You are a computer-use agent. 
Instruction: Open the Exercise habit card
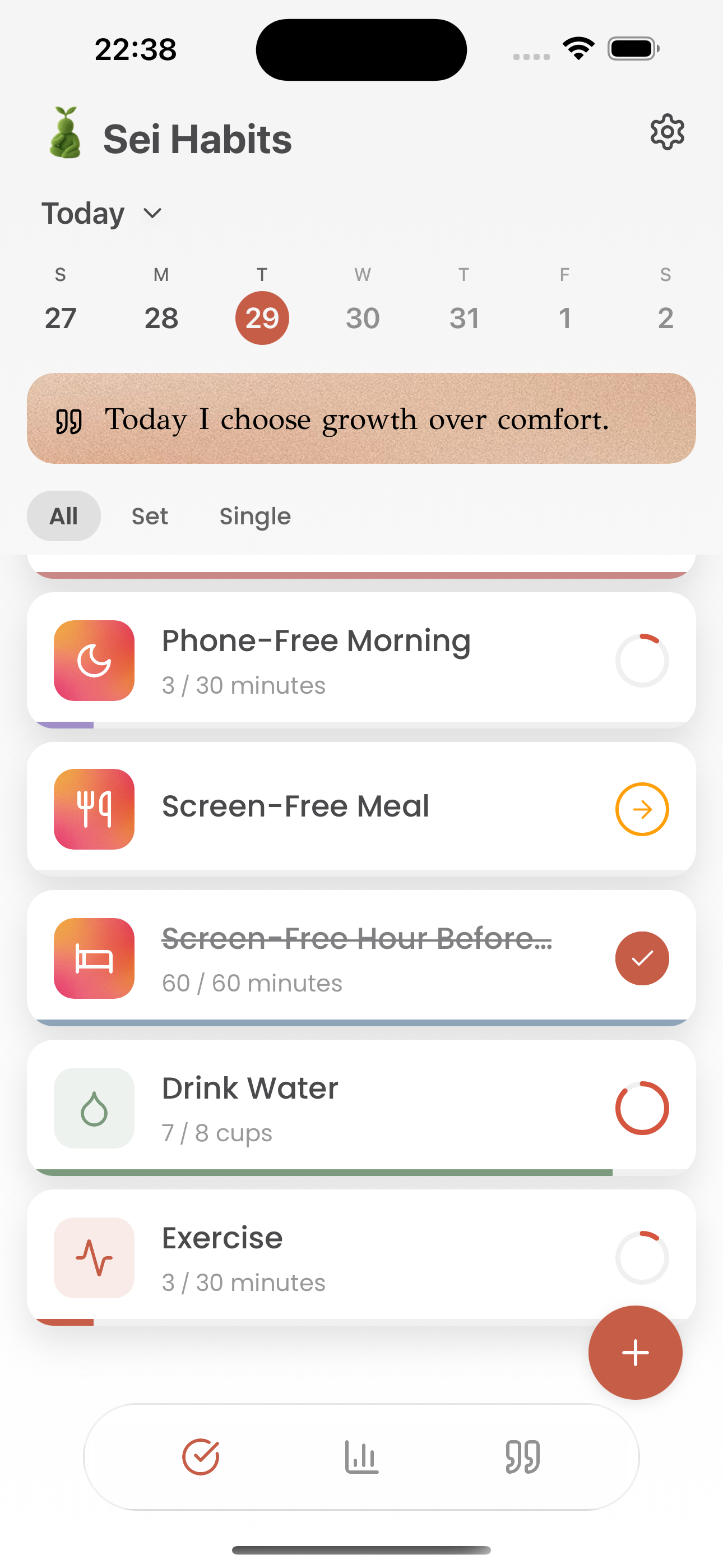coord(361,1257)
